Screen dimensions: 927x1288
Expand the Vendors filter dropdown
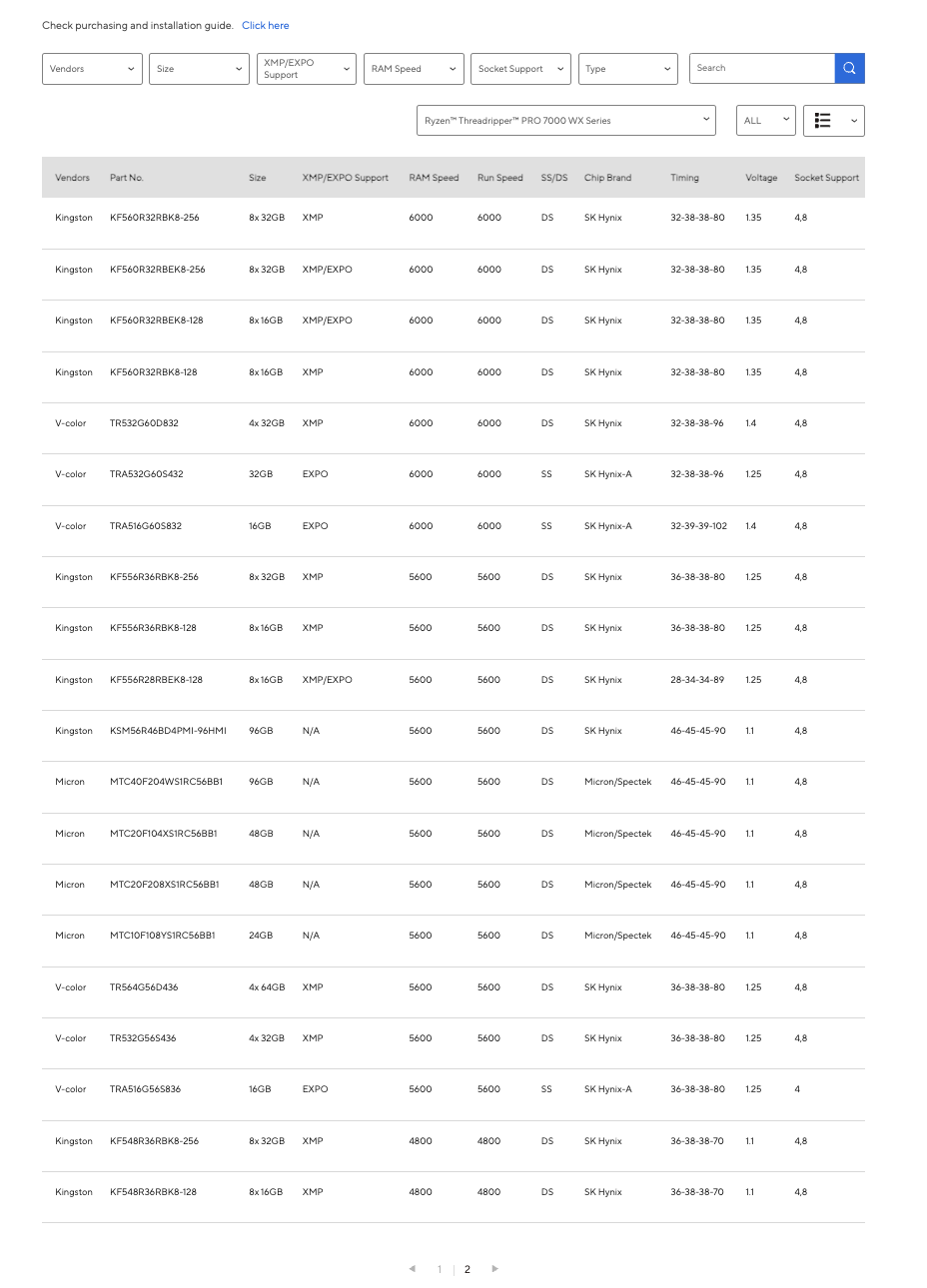click(x=92, y=69)
